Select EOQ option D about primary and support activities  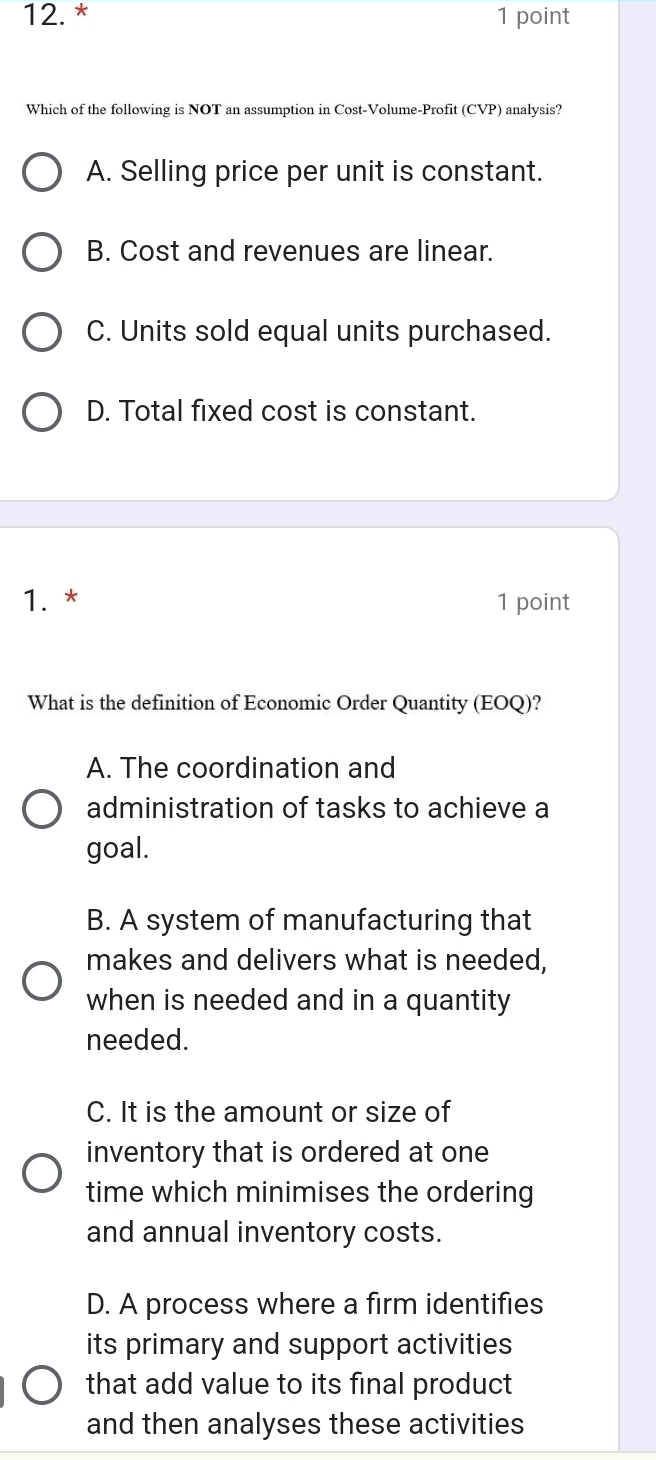[x=41, y=1386]
